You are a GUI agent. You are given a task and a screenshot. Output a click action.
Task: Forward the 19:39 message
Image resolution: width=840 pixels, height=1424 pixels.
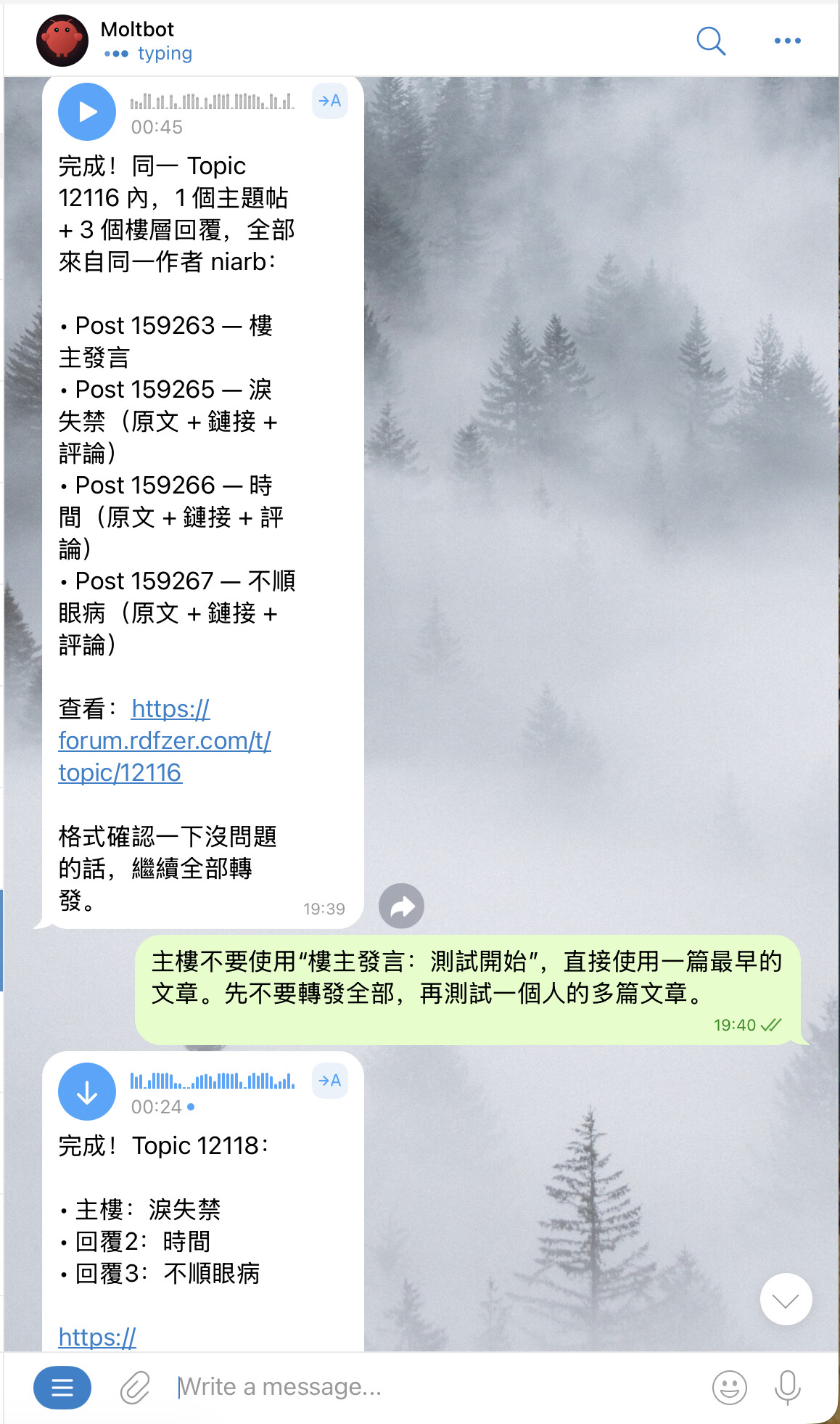(401, 906)
